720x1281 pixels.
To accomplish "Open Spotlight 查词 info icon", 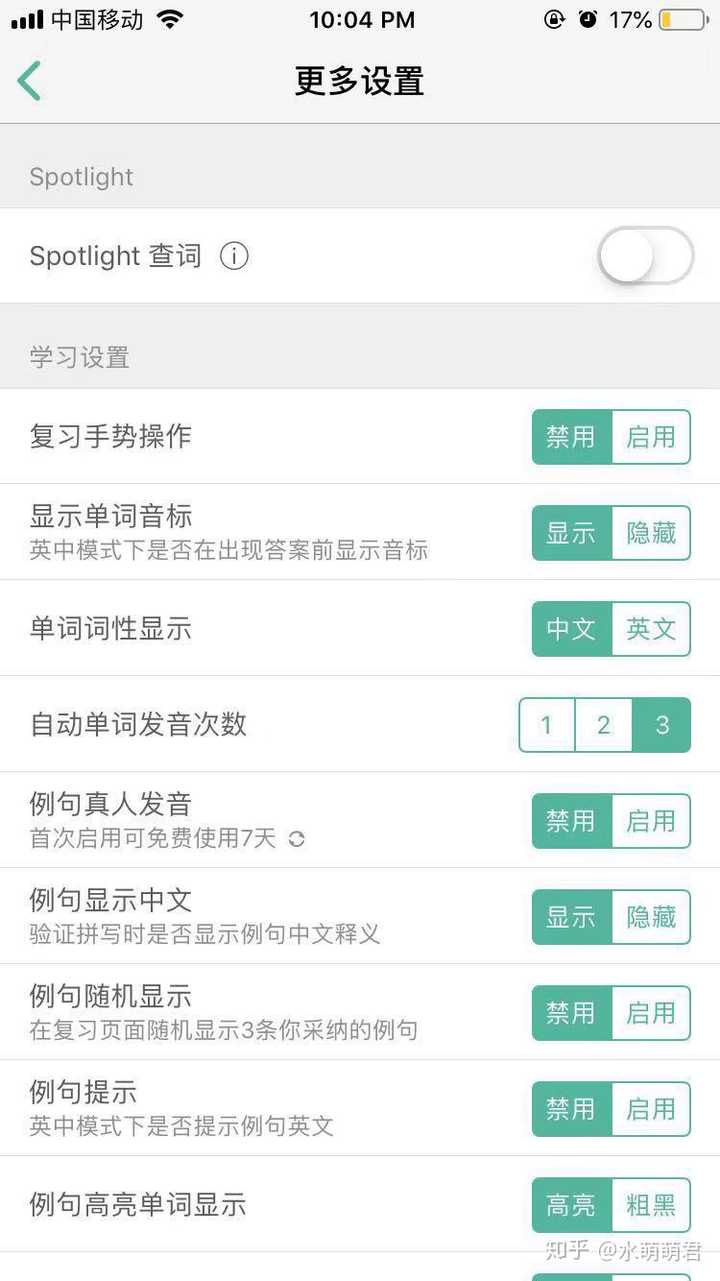I will point(234,256).
